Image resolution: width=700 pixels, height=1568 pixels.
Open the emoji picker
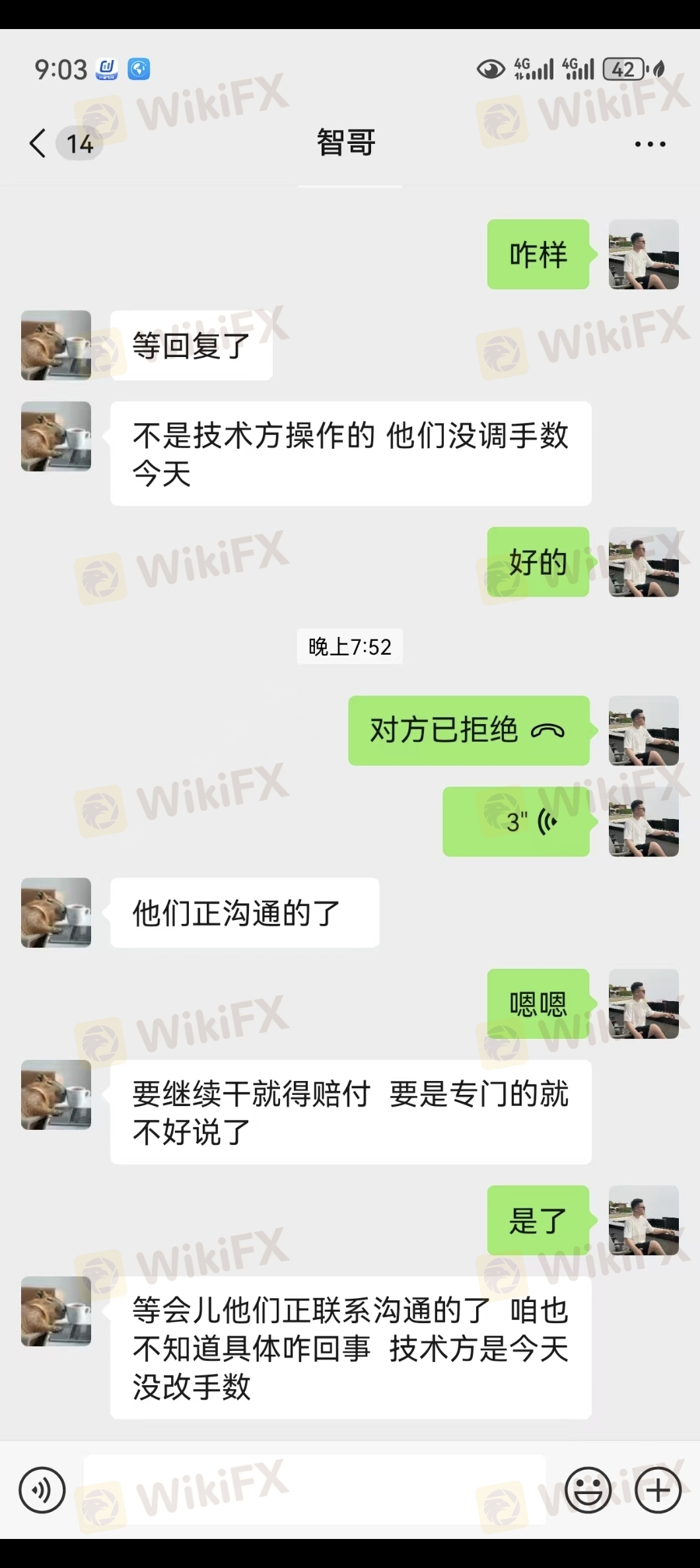[588, 1489]
